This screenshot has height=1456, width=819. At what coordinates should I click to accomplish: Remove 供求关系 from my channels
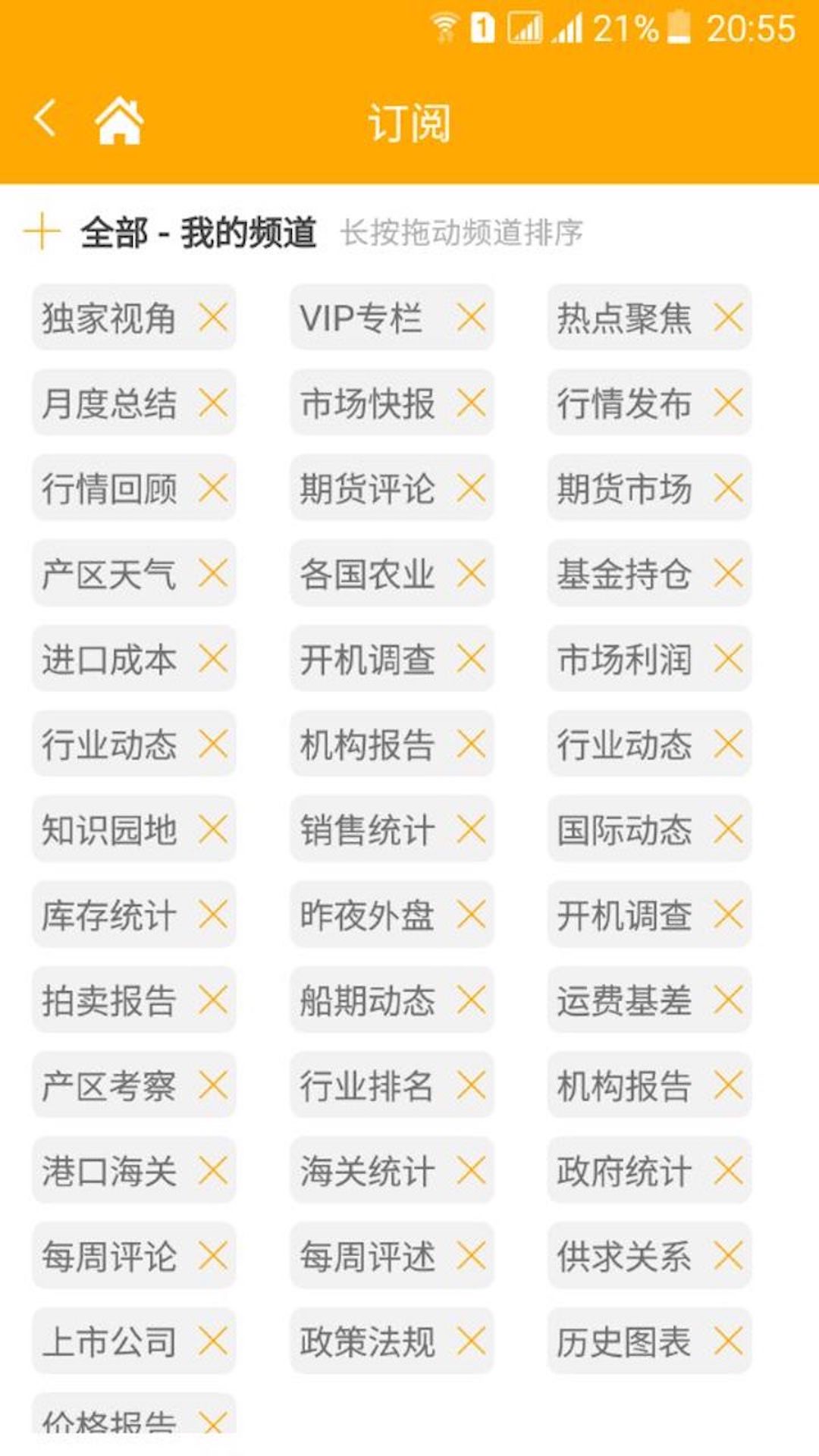[728, 1256]
